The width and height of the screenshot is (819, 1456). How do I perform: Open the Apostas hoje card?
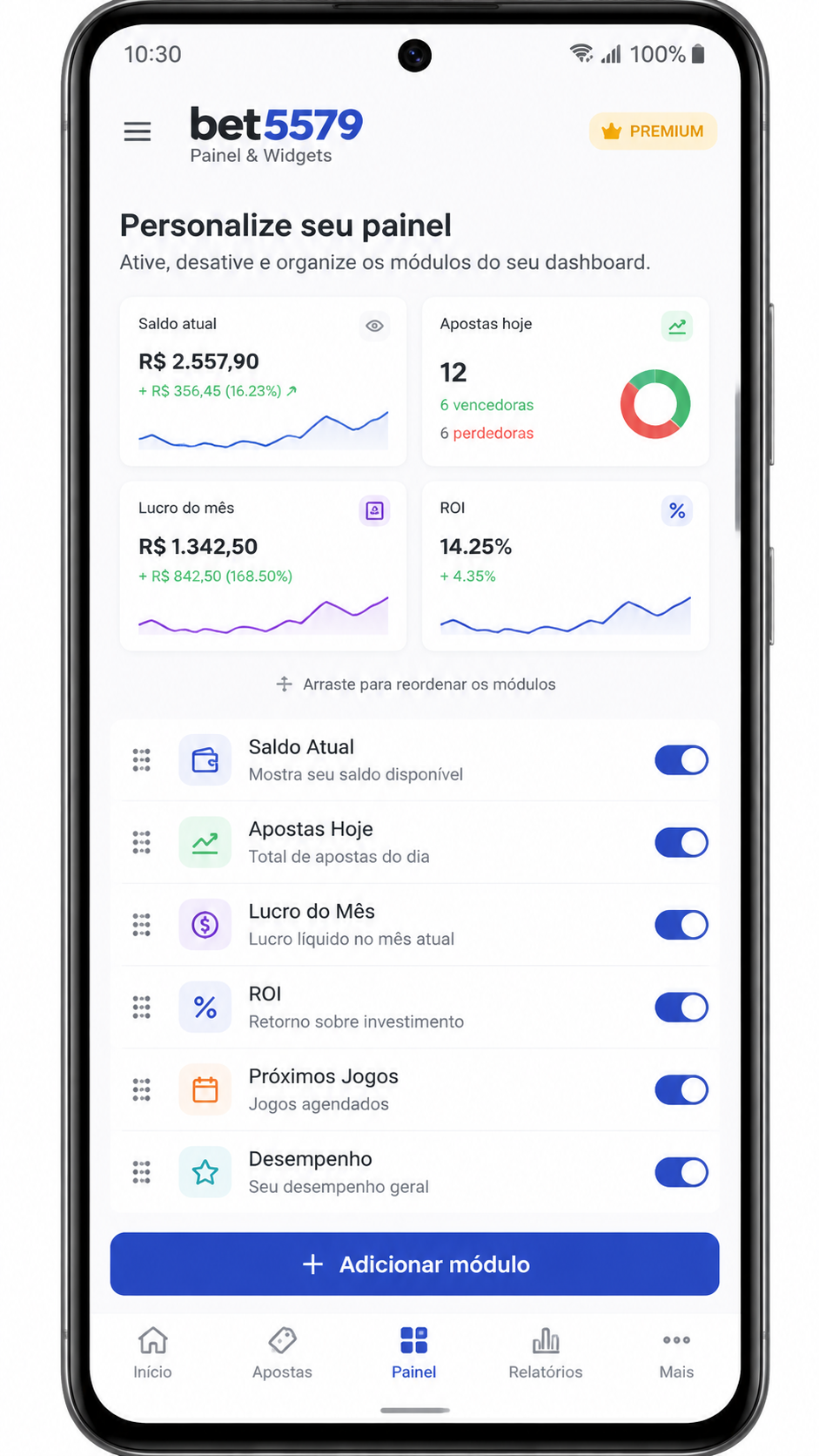565,381
